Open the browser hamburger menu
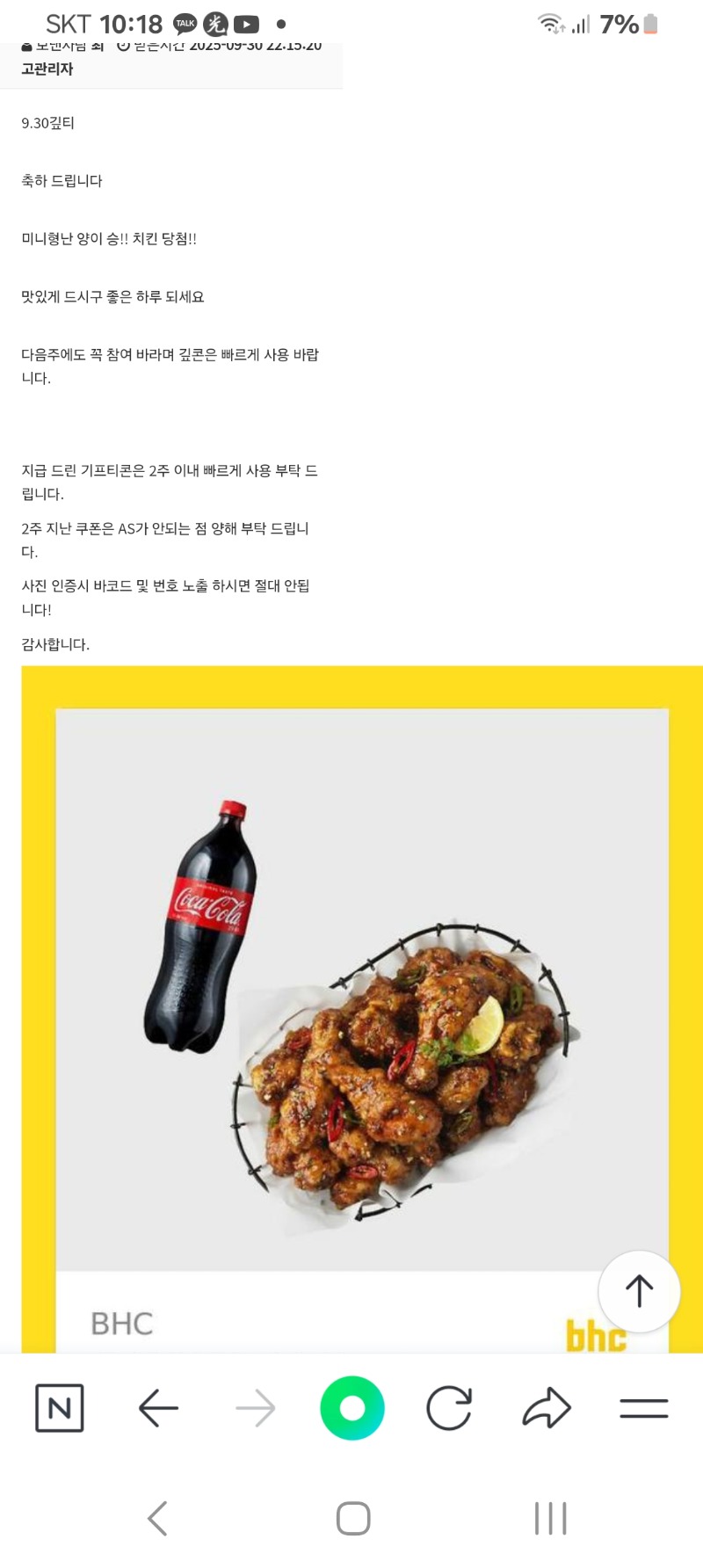The image size is (703, 1568). pyautogui.click(x=644, y=1408)
